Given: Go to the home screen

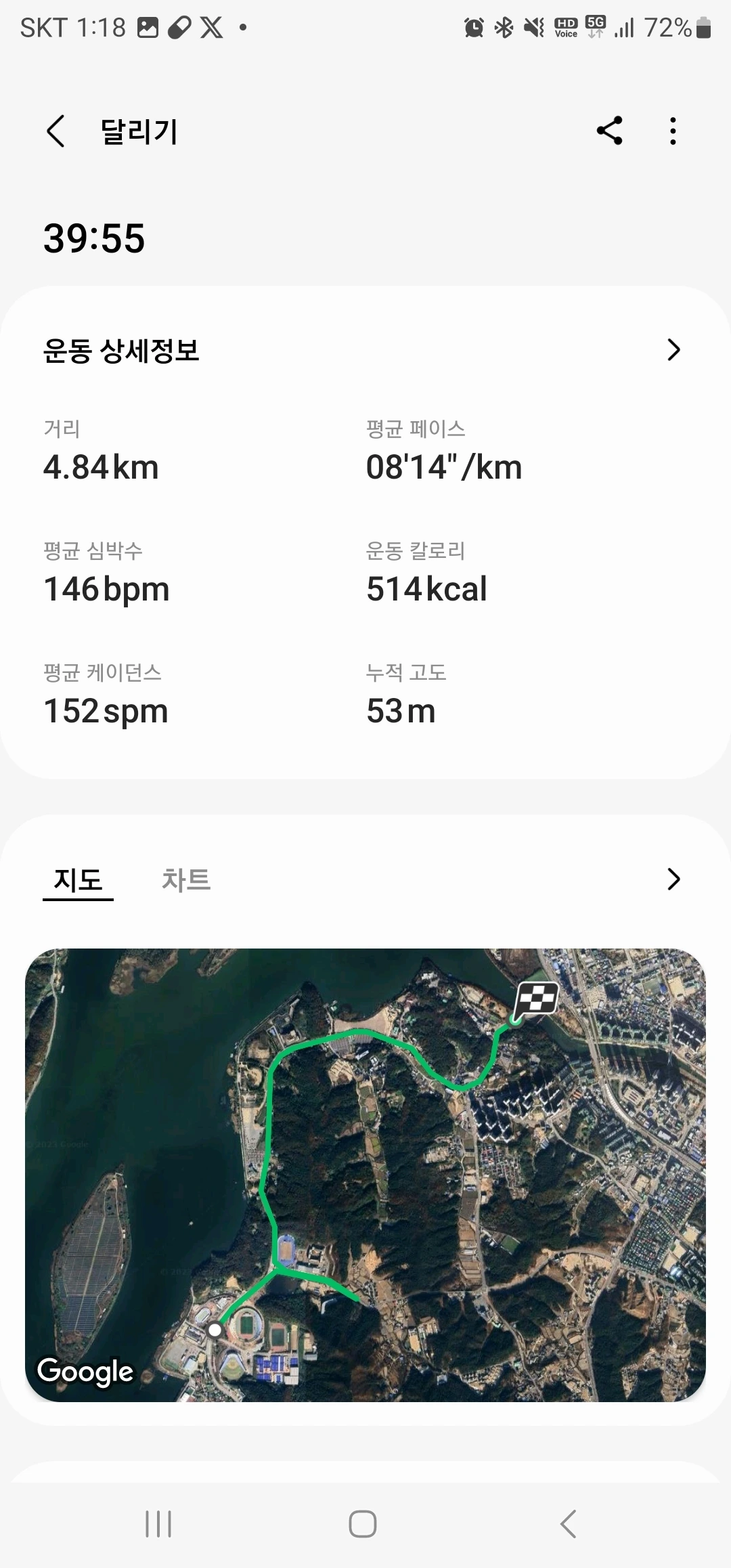Looking at the screenshot, I should [363, 1524].
